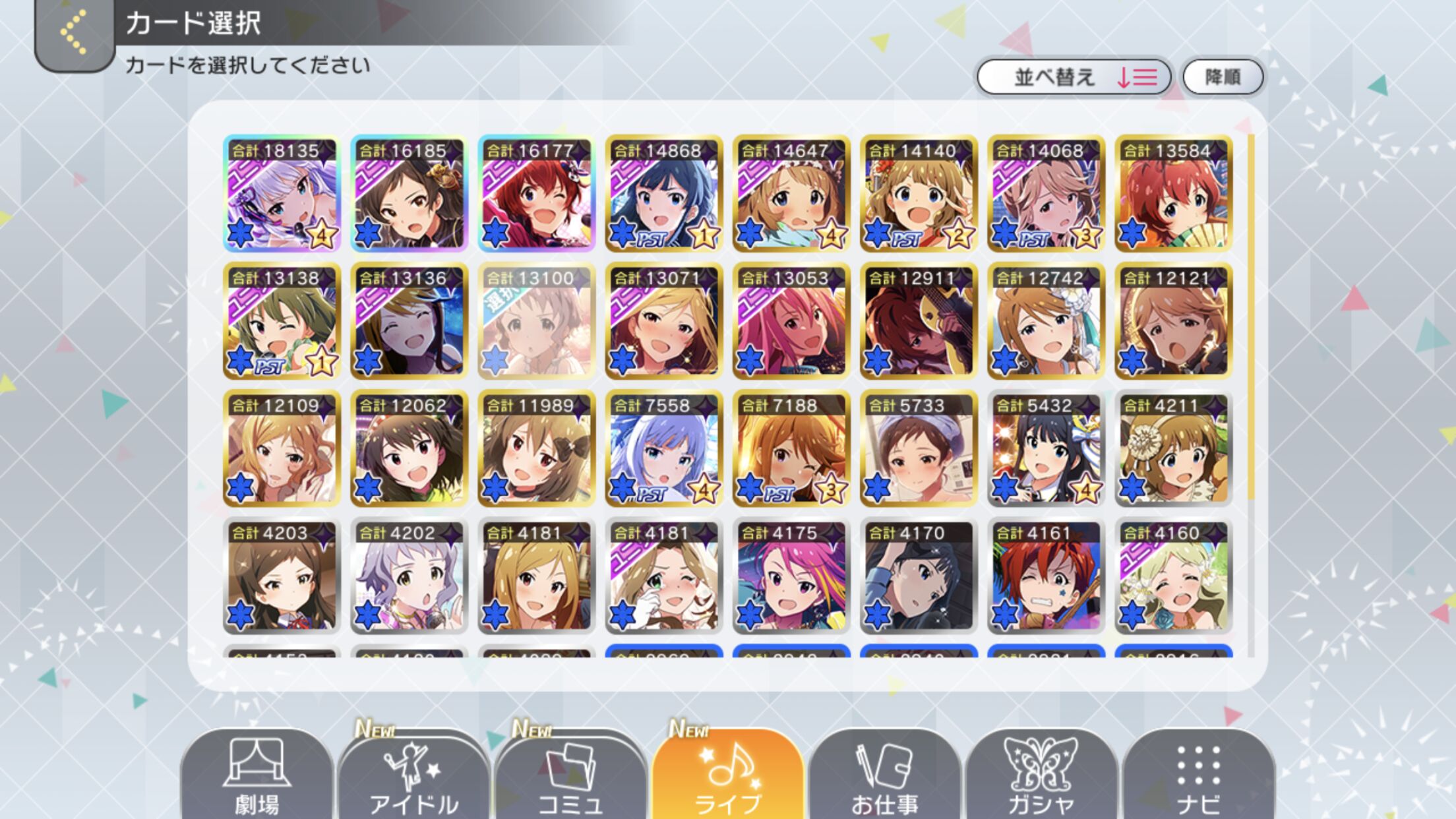Screen dimensions: 1456x819
Task: Select the card with total 13138
Action: (282, 321)
